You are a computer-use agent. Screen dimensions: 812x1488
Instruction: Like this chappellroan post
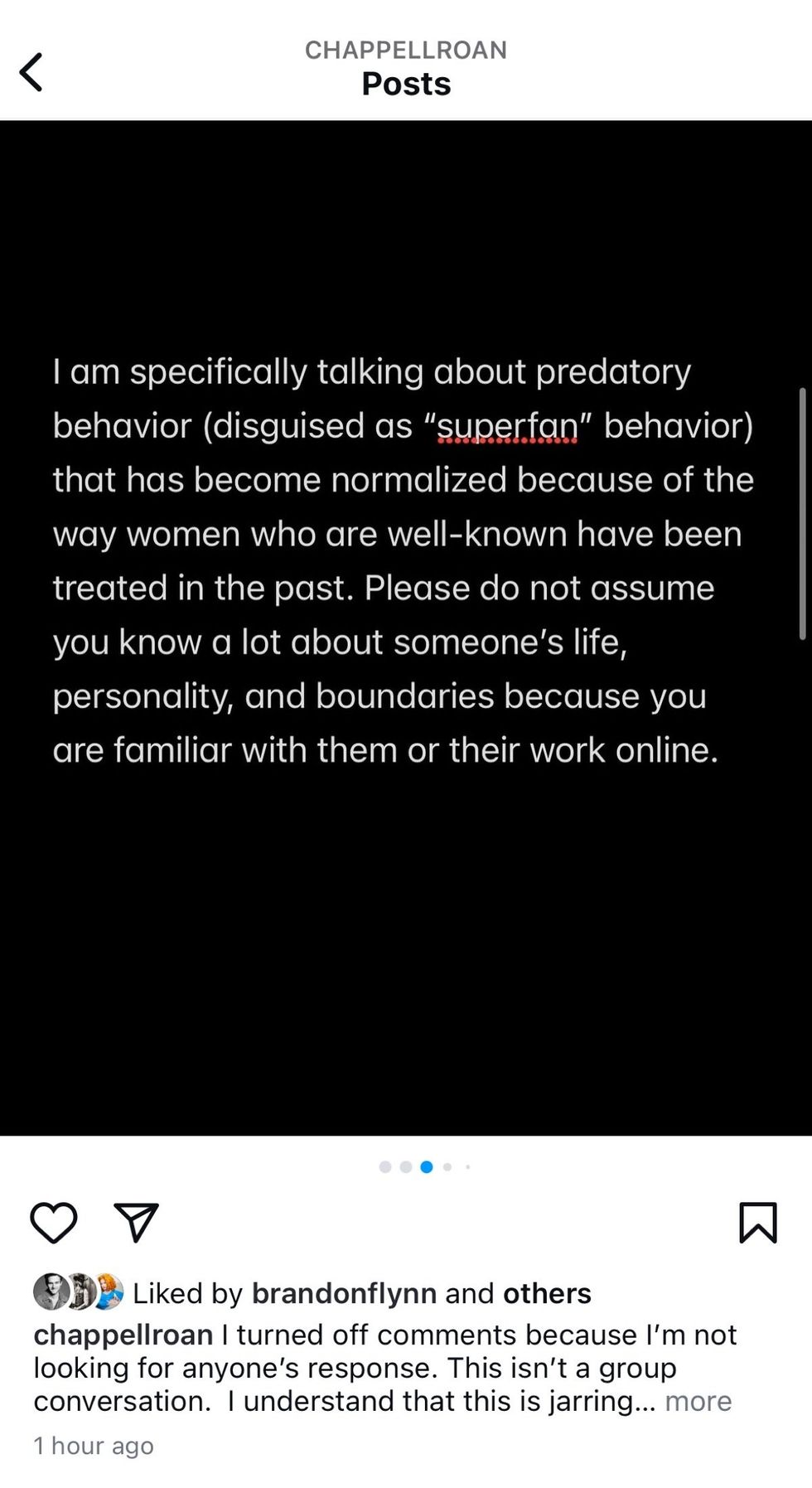pos(54,1222)
